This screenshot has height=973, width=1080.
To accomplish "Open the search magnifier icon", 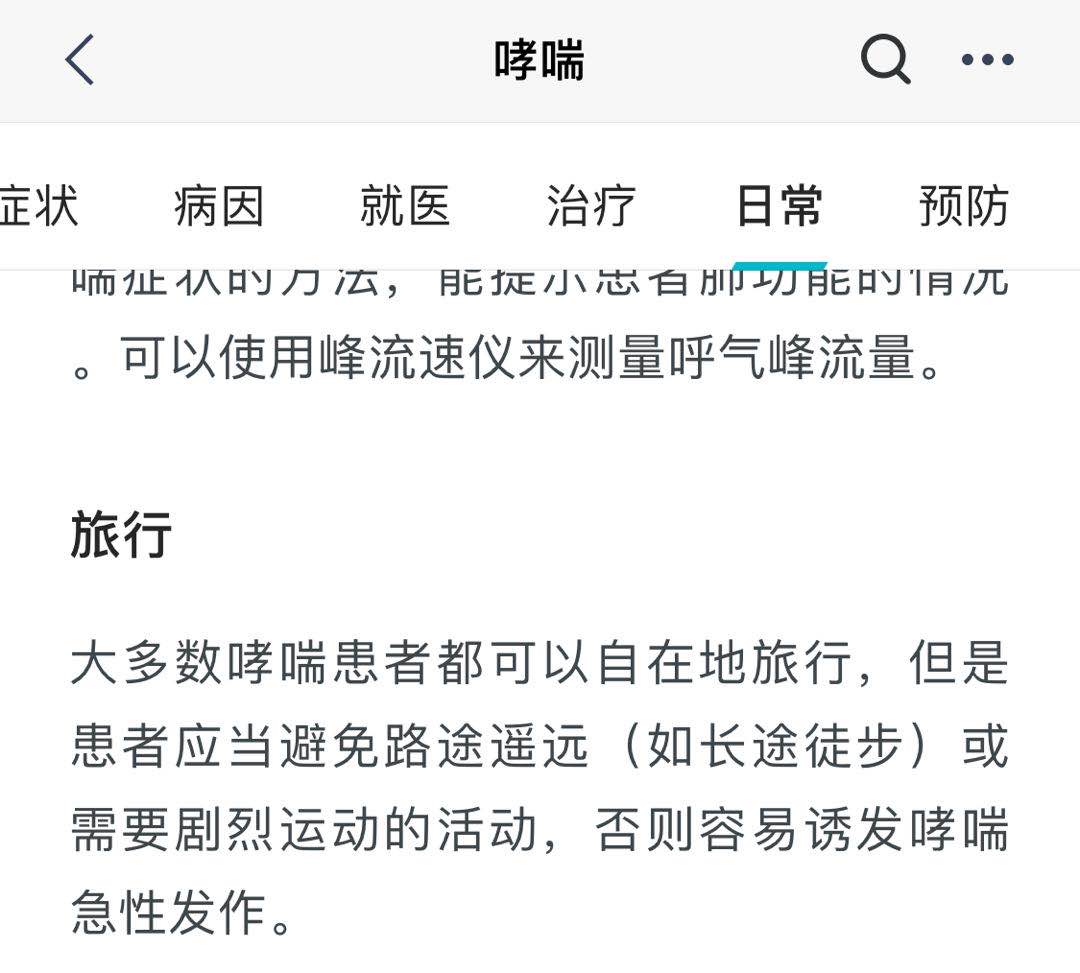I will tap(886, 59).
